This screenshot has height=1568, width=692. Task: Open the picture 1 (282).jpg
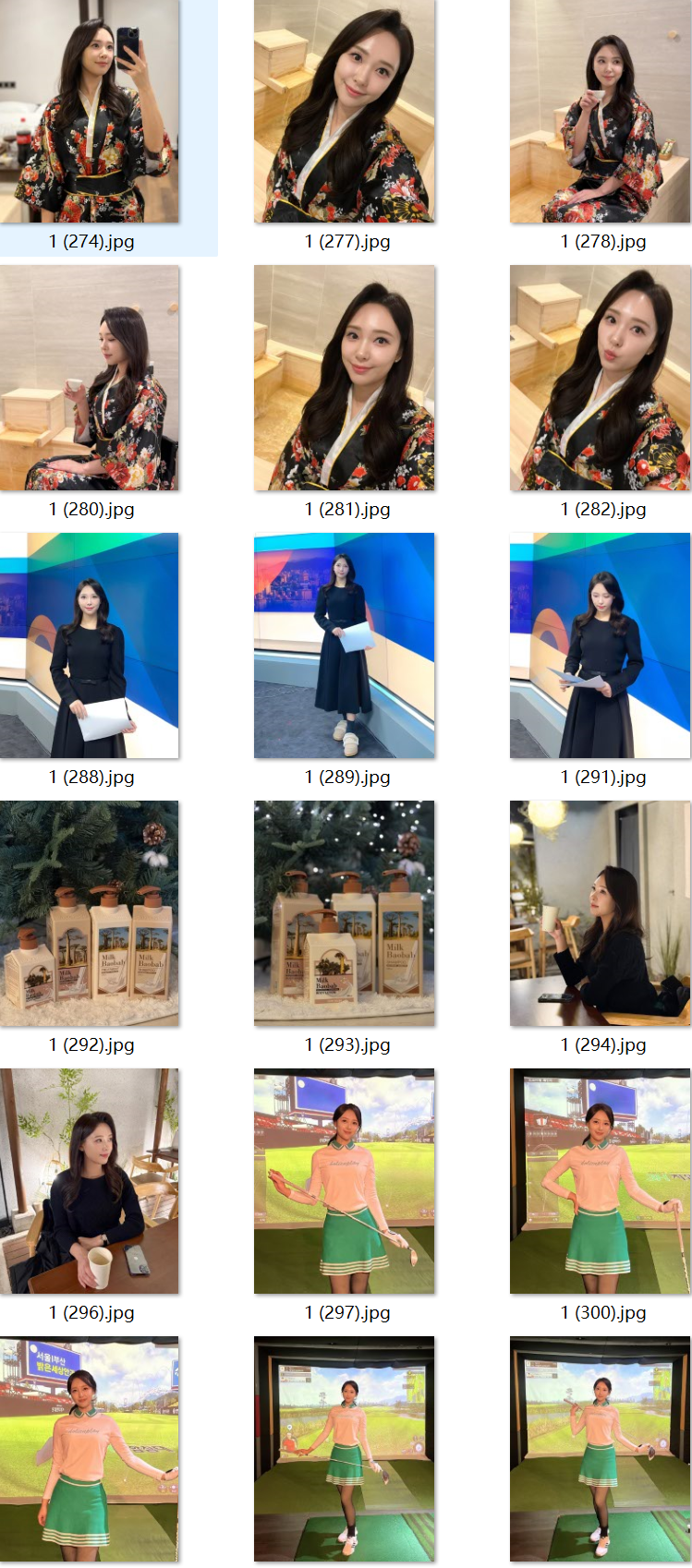[x=600, y=378]
